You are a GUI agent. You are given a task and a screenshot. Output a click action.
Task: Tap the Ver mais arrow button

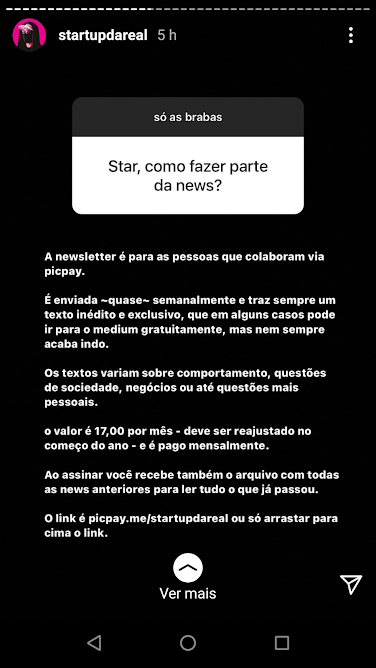[188, 567]
